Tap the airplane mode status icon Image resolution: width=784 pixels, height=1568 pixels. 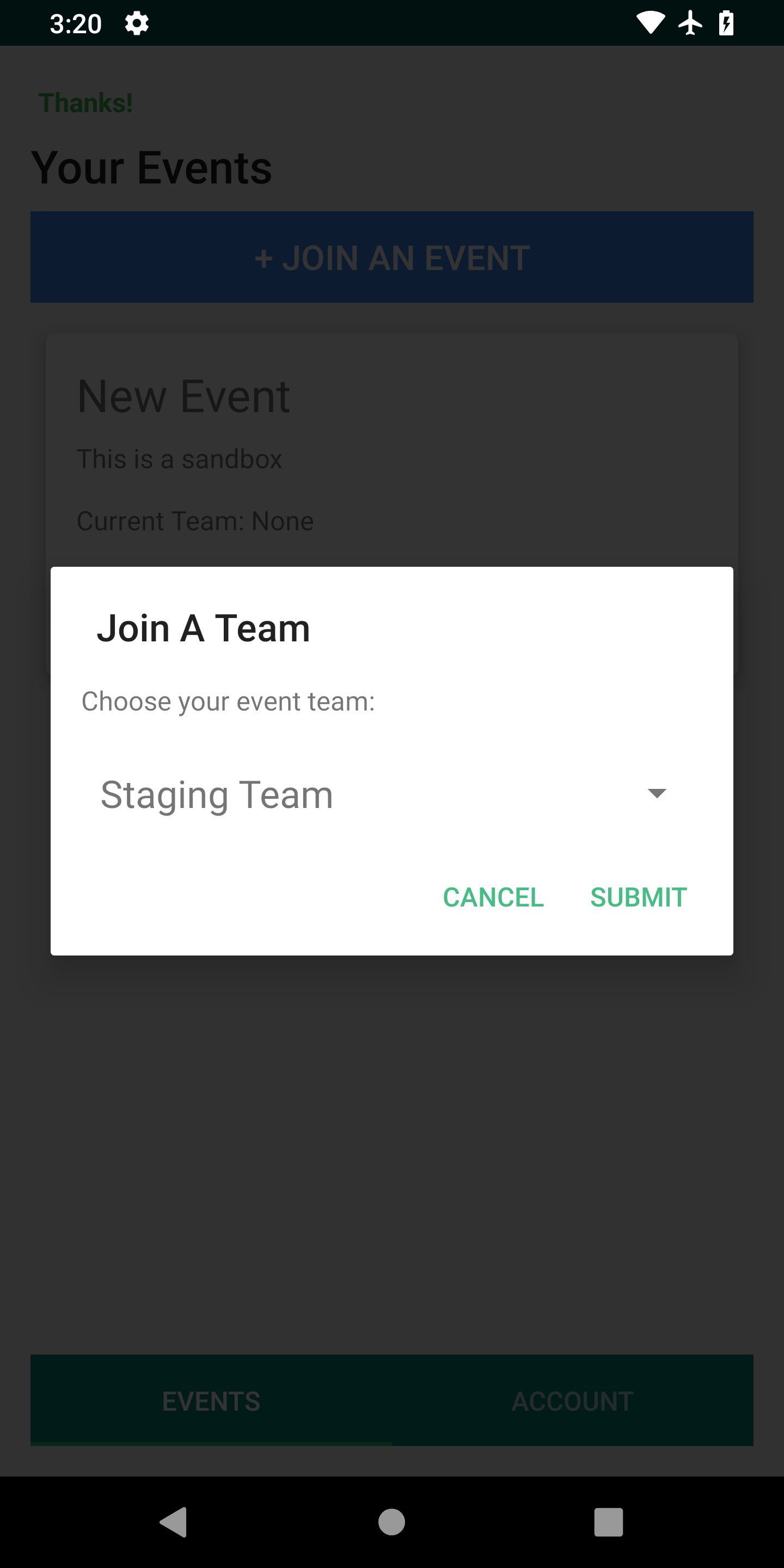[690, 23]
